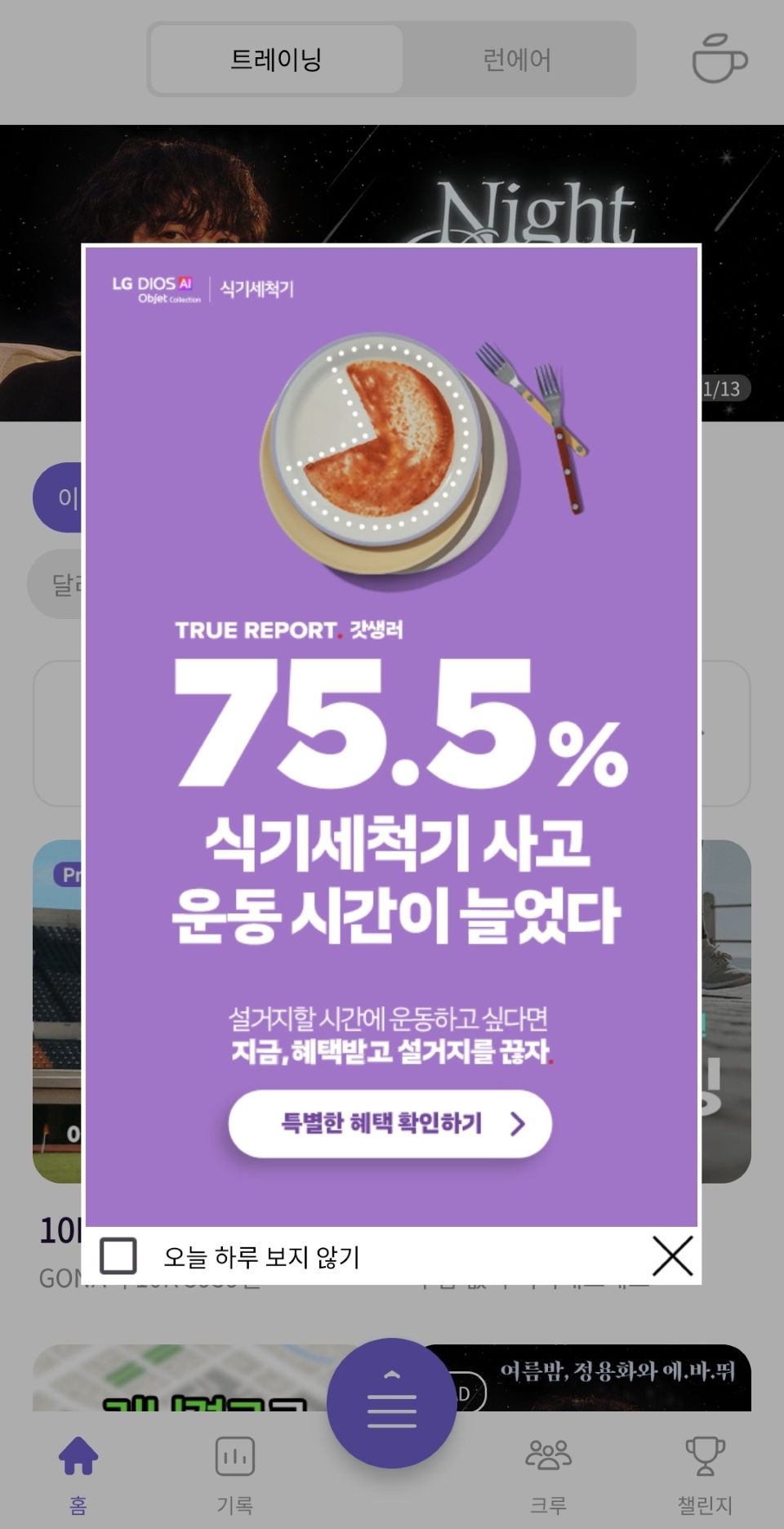The image size is (784, 1529).
Task: Tap '특별한 혜택 확인하기' button
Action: [390, 1124]
